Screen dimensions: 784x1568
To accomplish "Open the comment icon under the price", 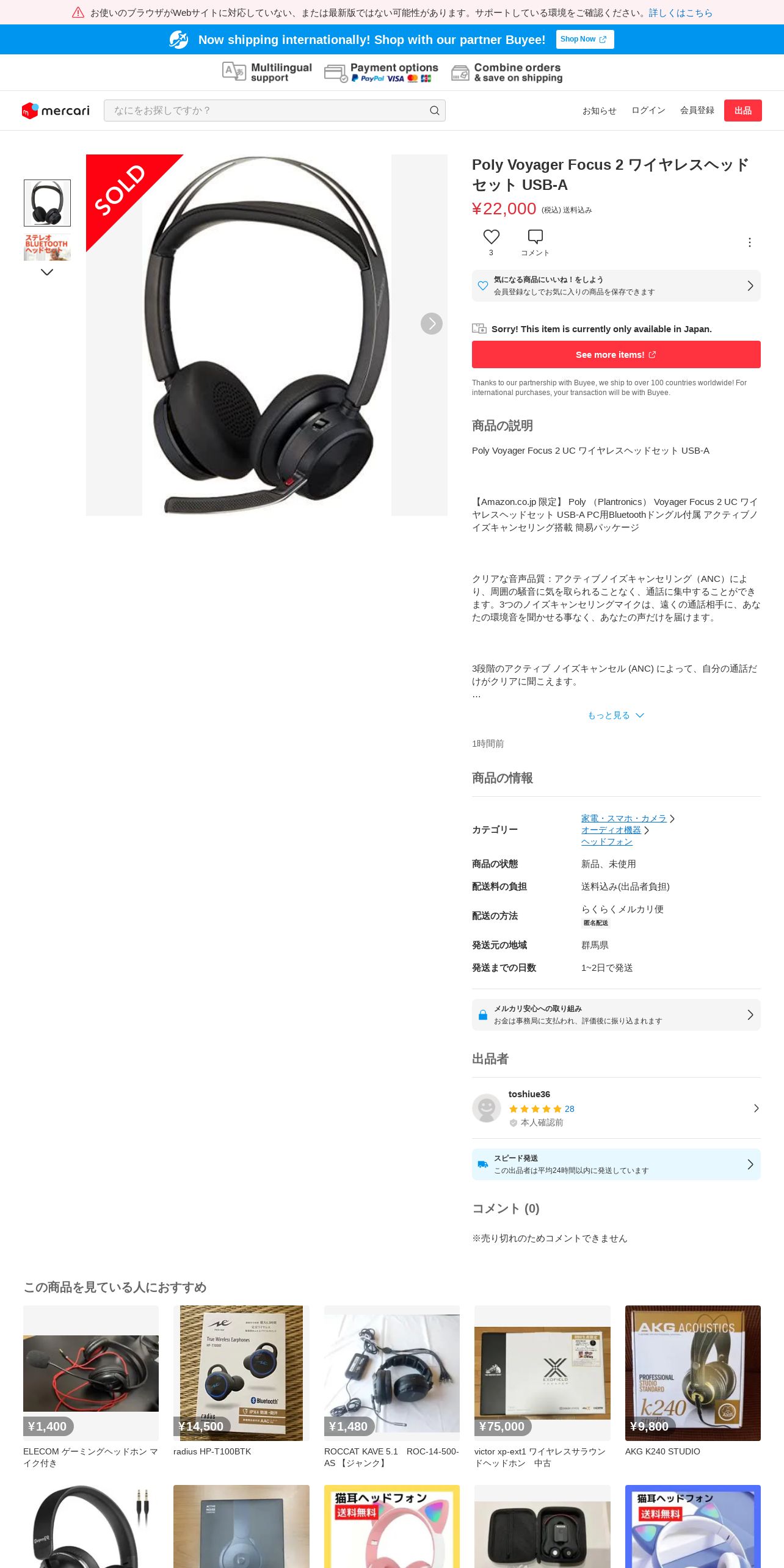I will (x=535, y=237).
